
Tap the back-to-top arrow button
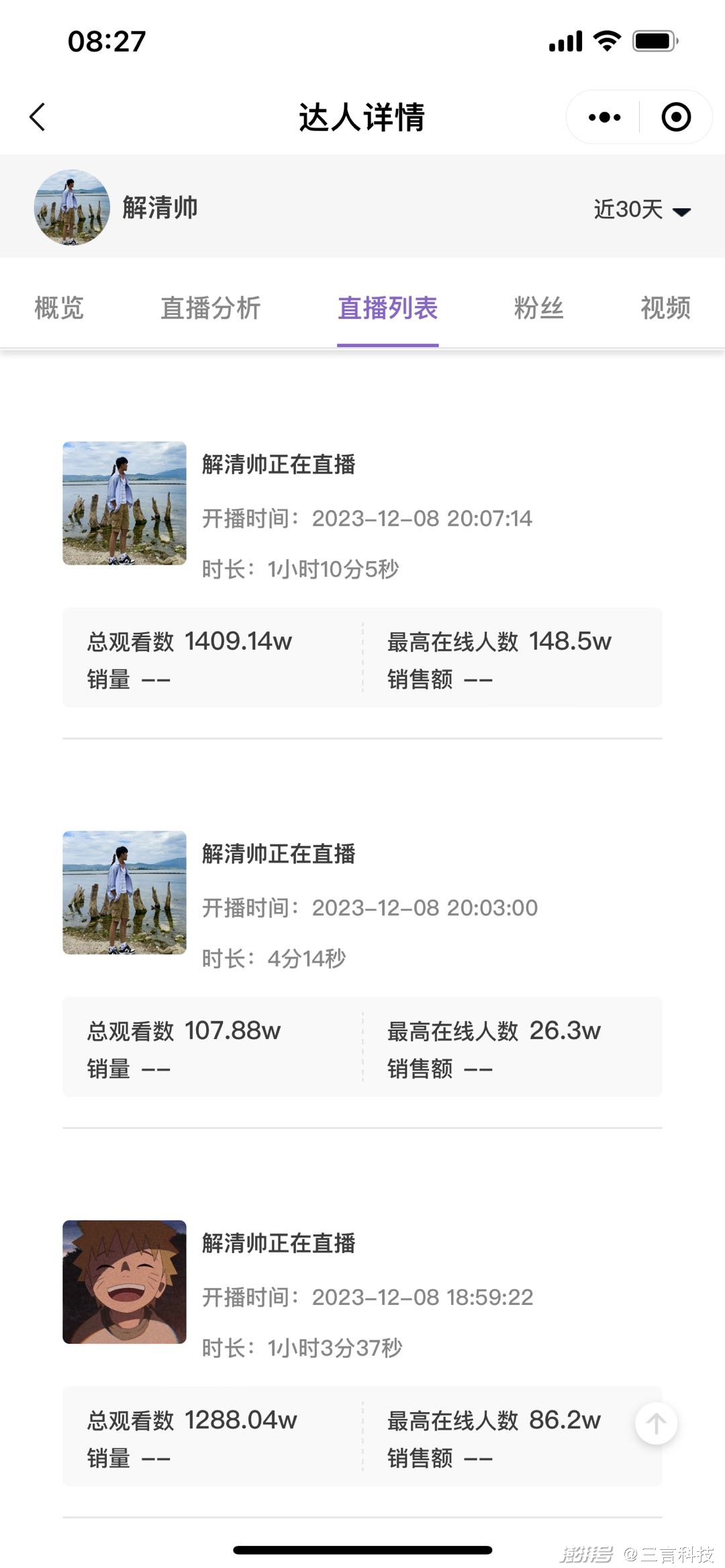(656, 1423)
